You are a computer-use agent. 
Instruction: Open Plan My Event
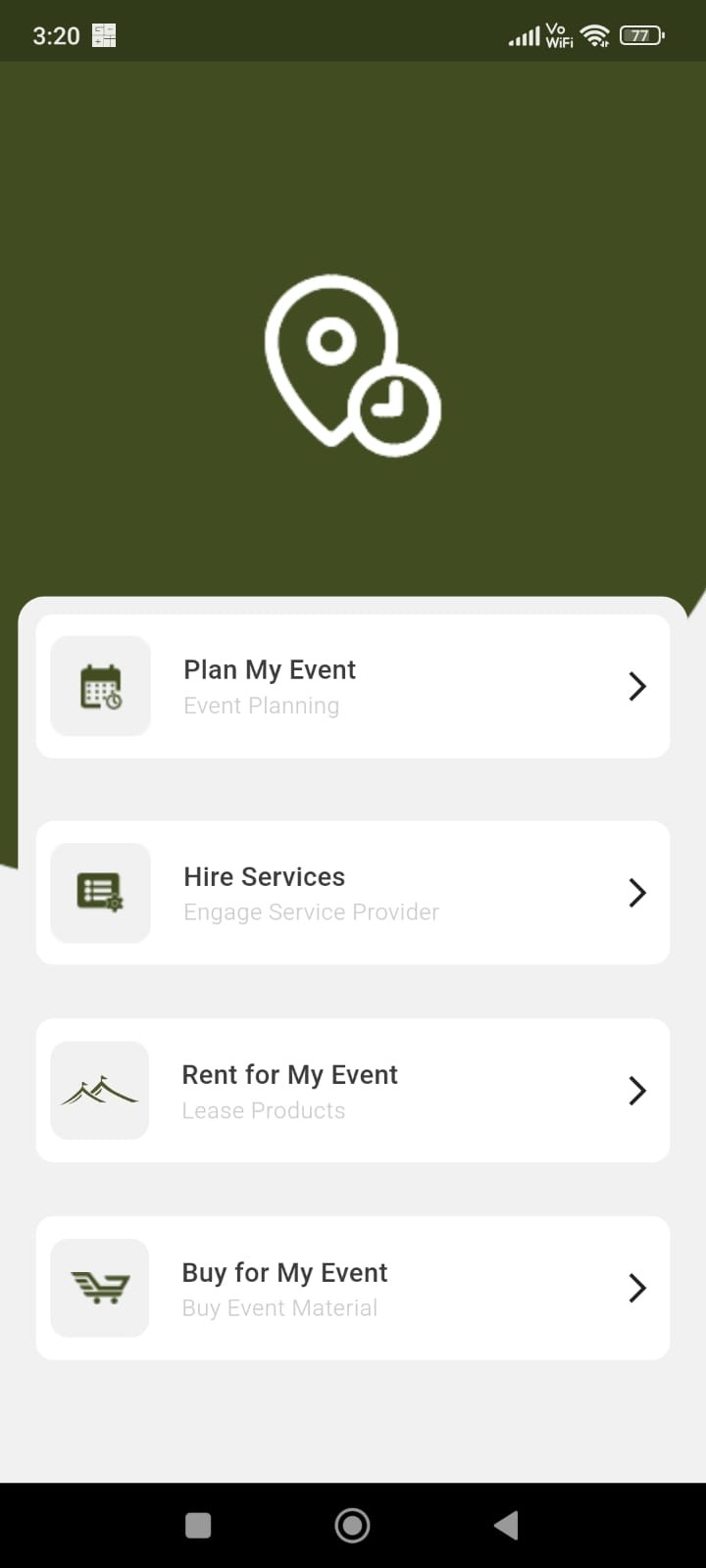[x=353, y=686]
